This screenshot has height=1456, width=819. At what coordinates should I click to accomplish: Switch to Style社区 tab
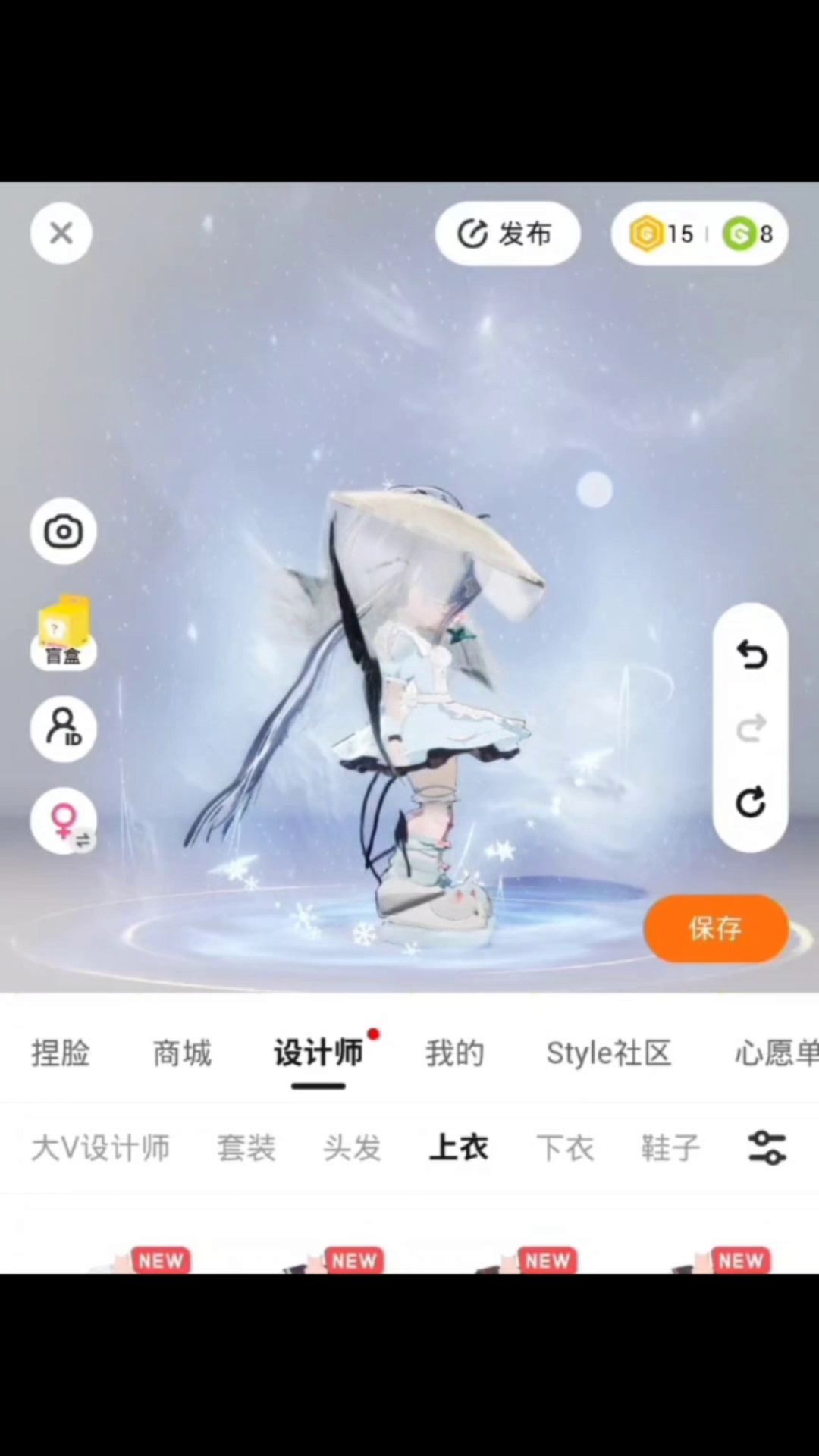pos(609,1053)
